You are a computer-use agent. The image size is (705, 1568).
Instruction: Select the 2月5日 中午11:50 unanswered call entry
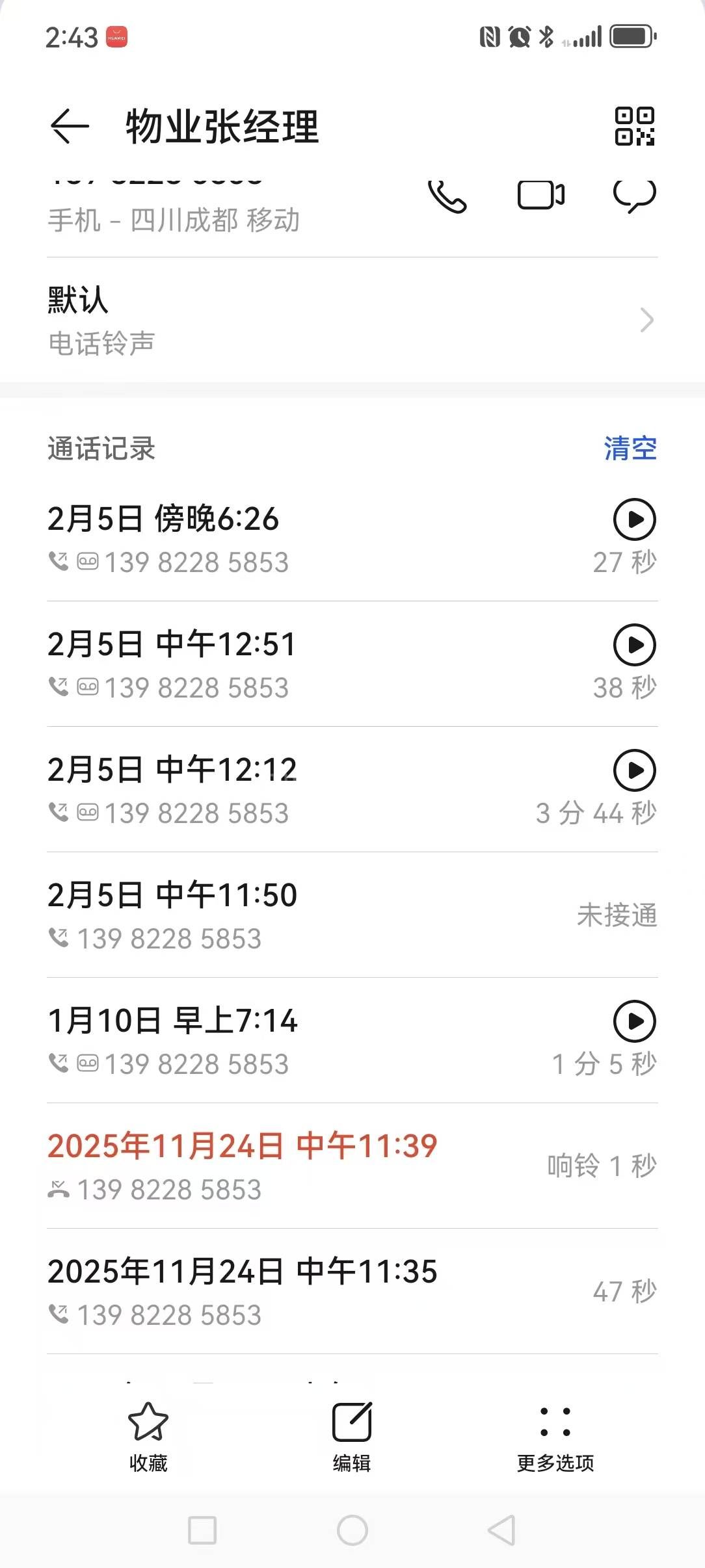pos(351,915)
